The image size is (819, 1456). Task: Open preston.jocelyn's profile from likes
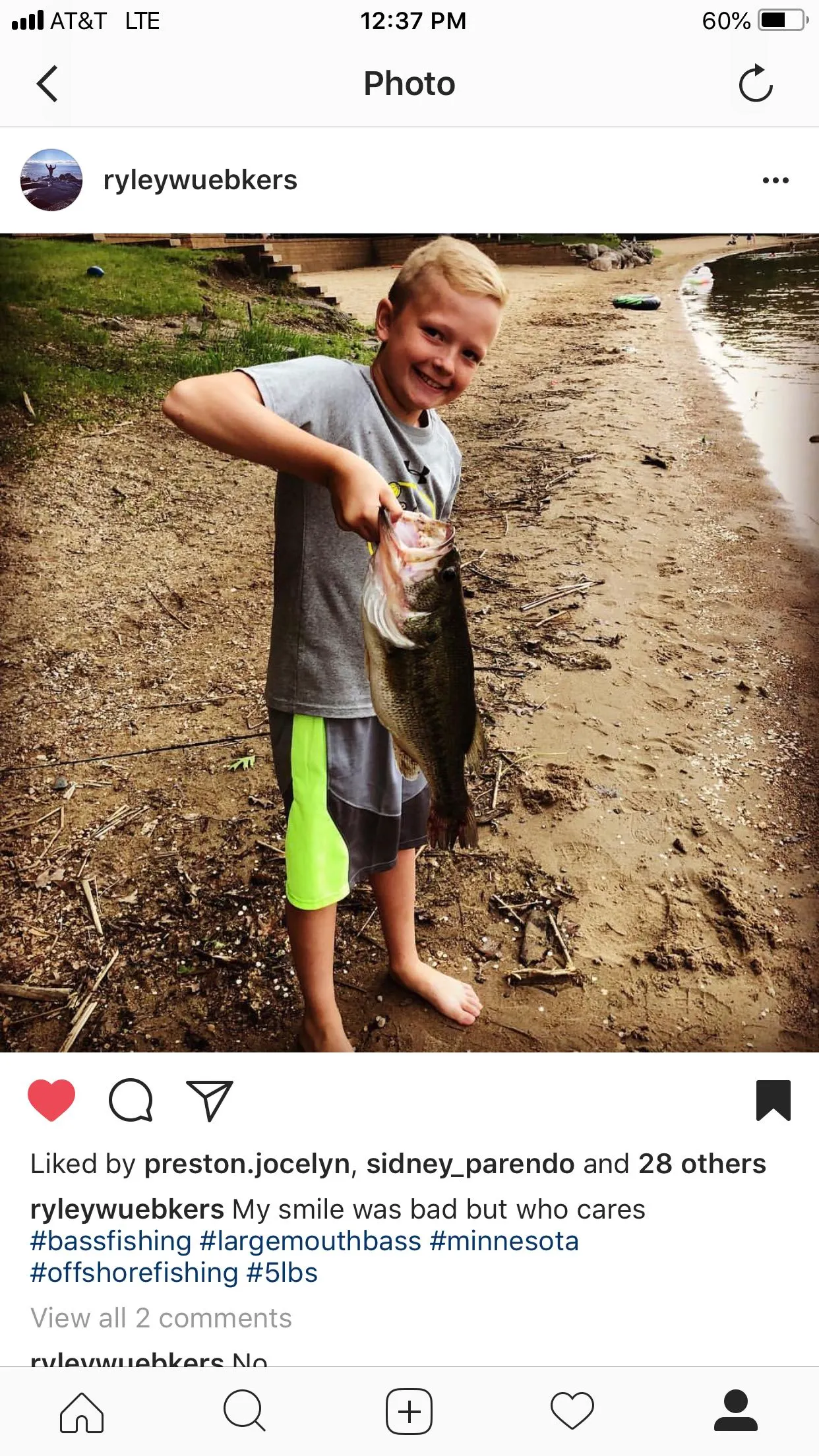(x=247, y=1164)
